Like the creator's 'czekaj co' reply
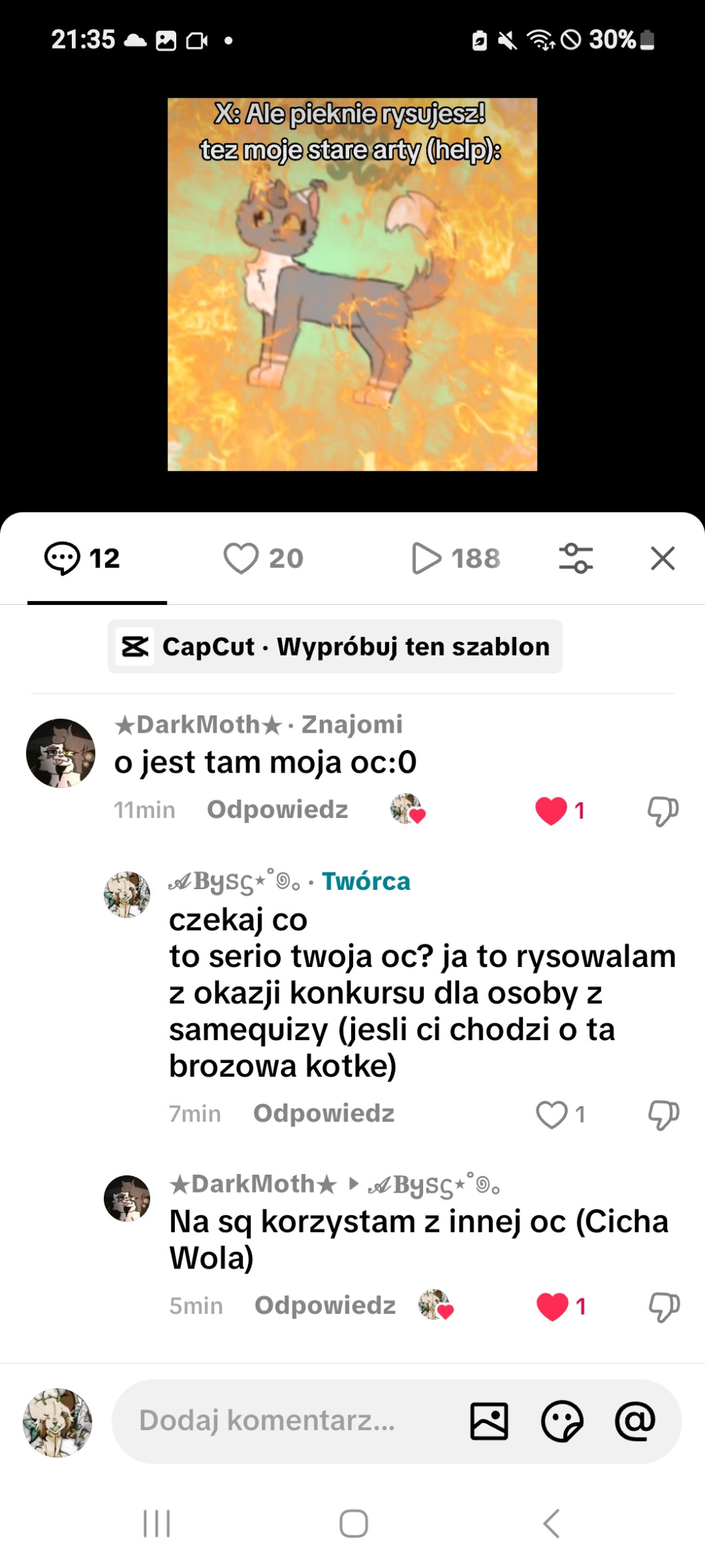 click(x=552, y=1115)
